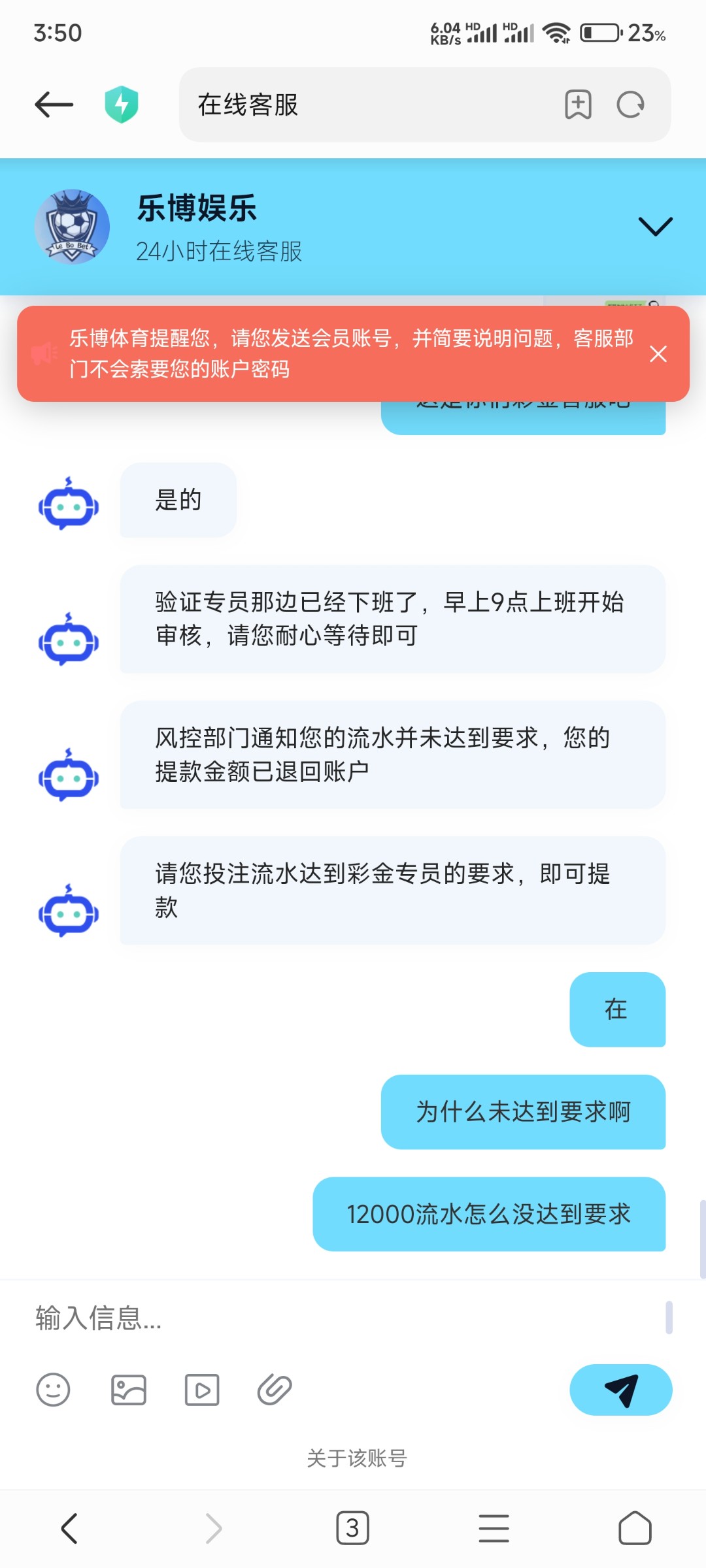706x1568 pixels.
Task: Attach an image to the chat
Action: [x=128, y=1390]
